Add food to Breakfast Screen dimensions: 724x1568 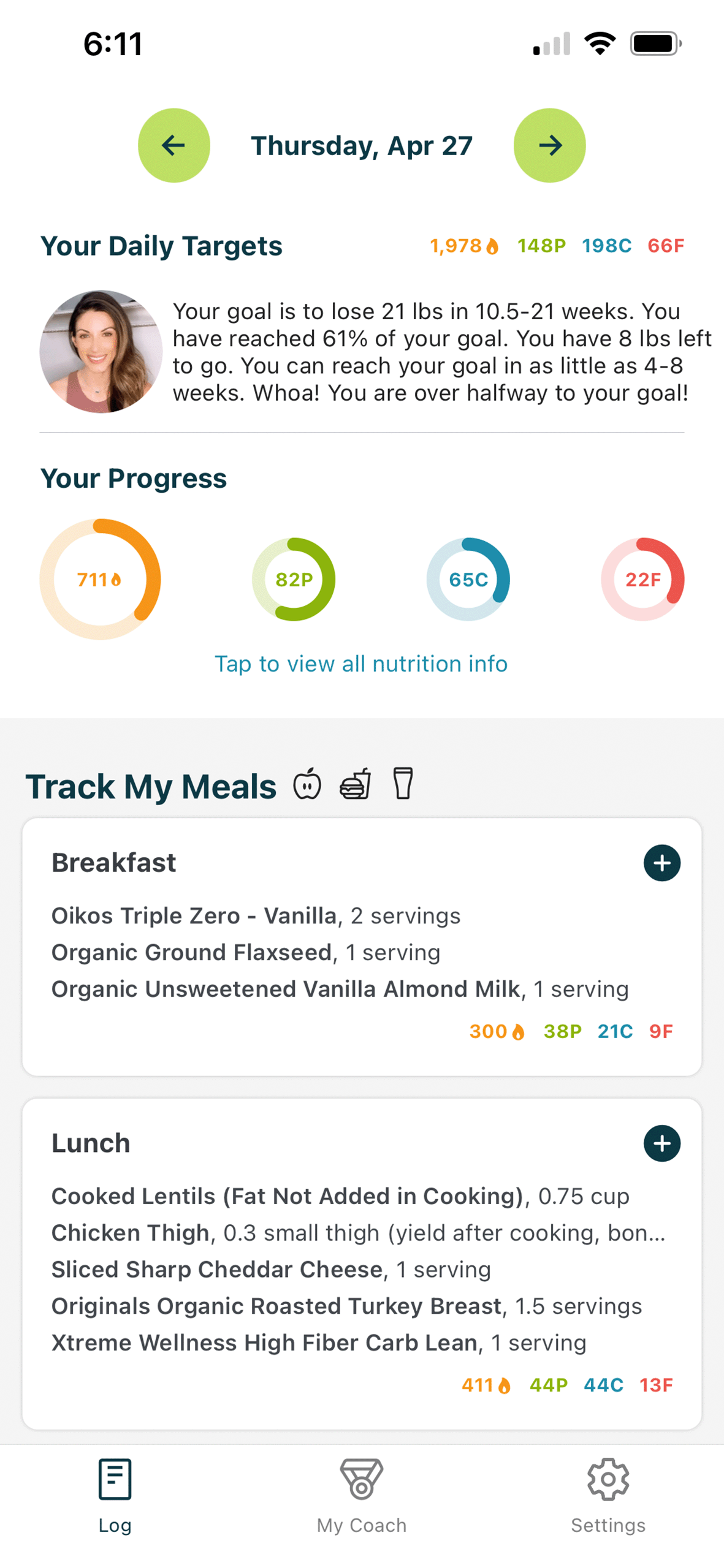[x=661, y=863]
